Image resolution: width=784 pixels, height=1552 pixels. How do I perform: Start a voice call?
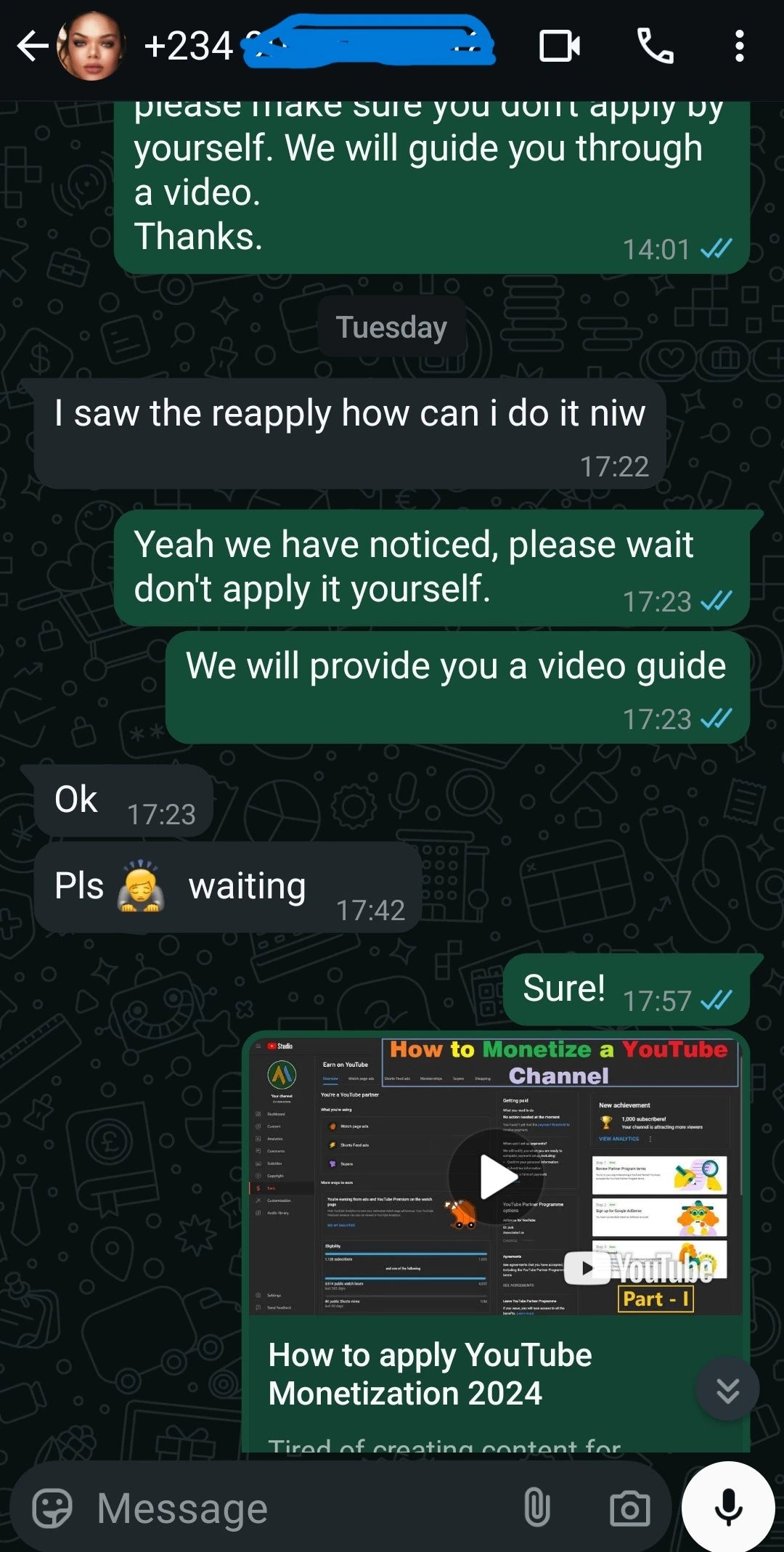[655, 46]
